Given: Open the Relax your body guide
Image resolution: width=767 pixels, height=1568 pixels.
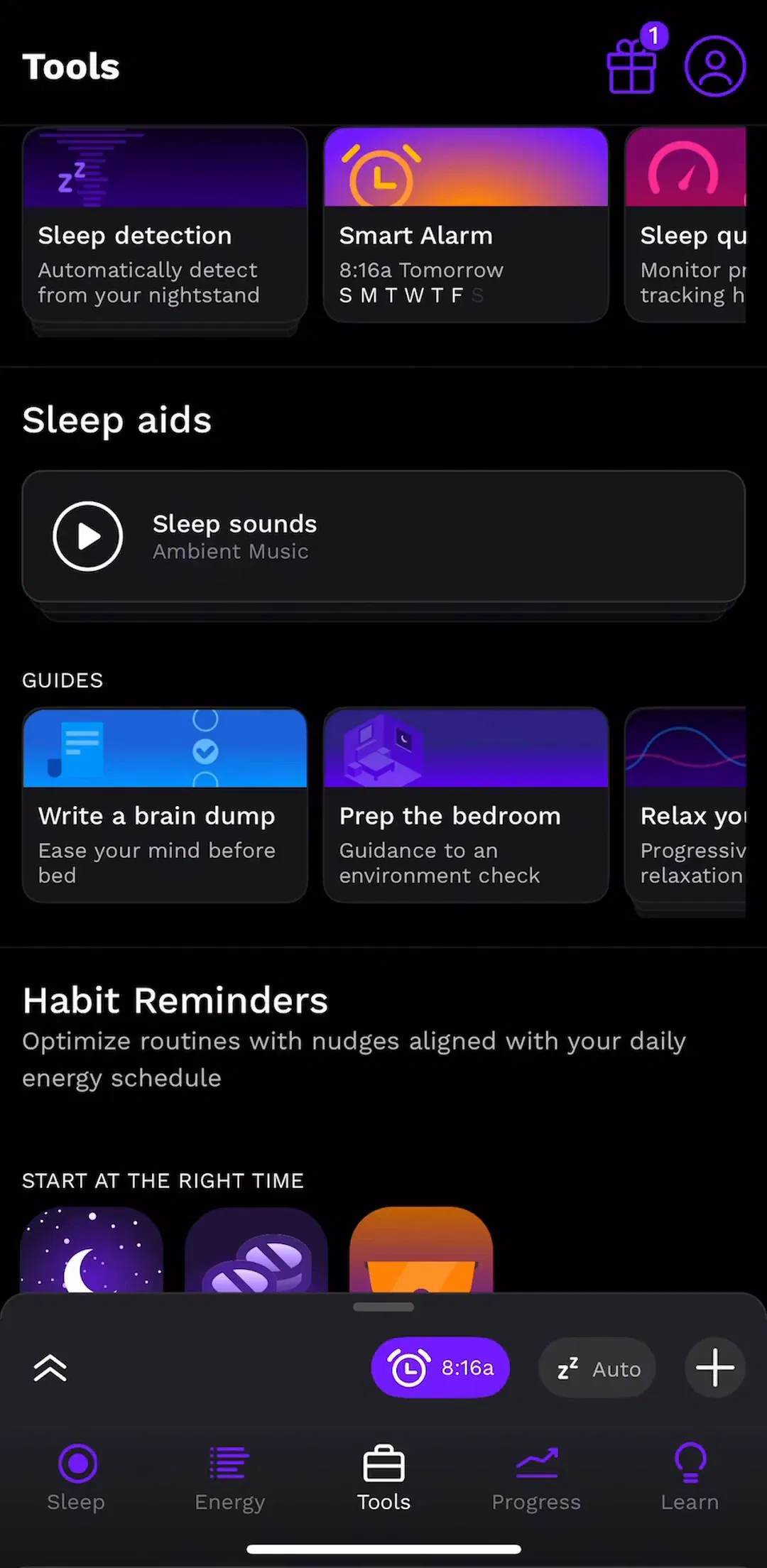Looking at the screenshot, I should [x=685, y=805].
